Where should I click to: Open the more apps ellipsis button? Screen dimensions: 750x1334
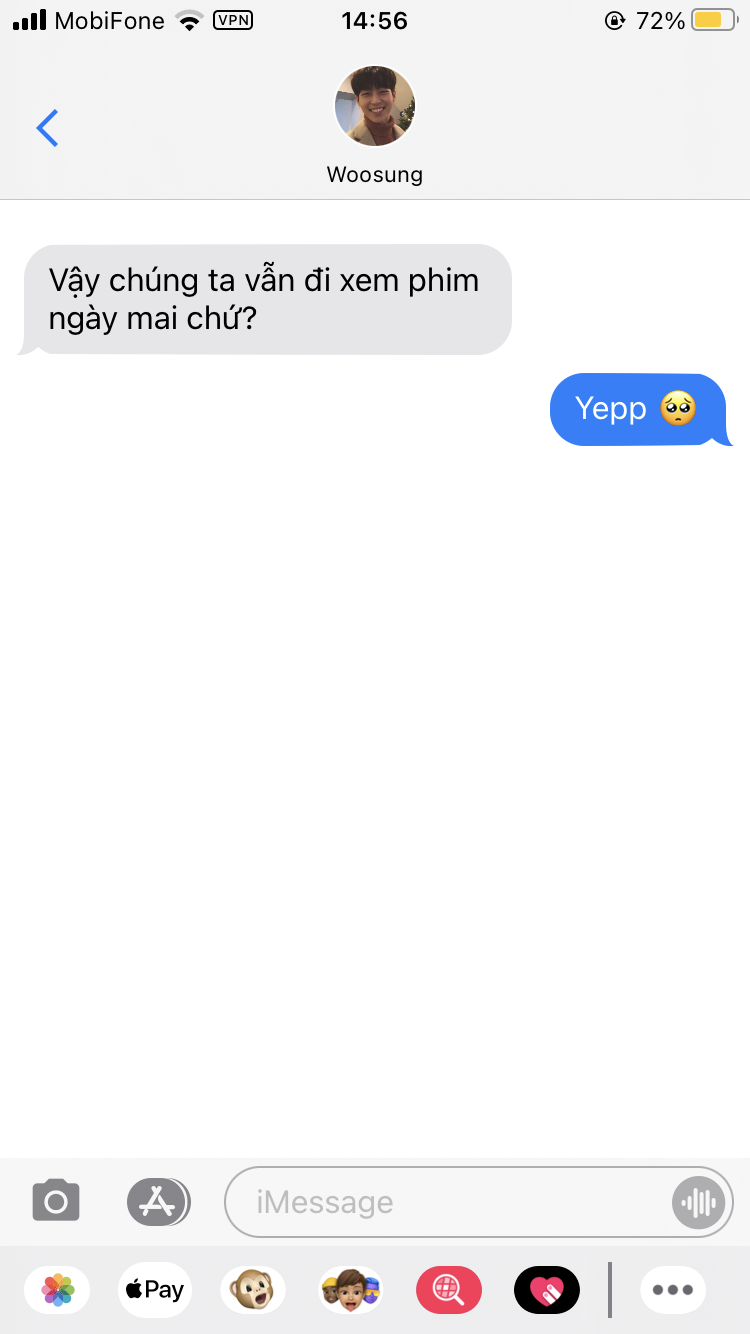click(x=673, y=1290)
